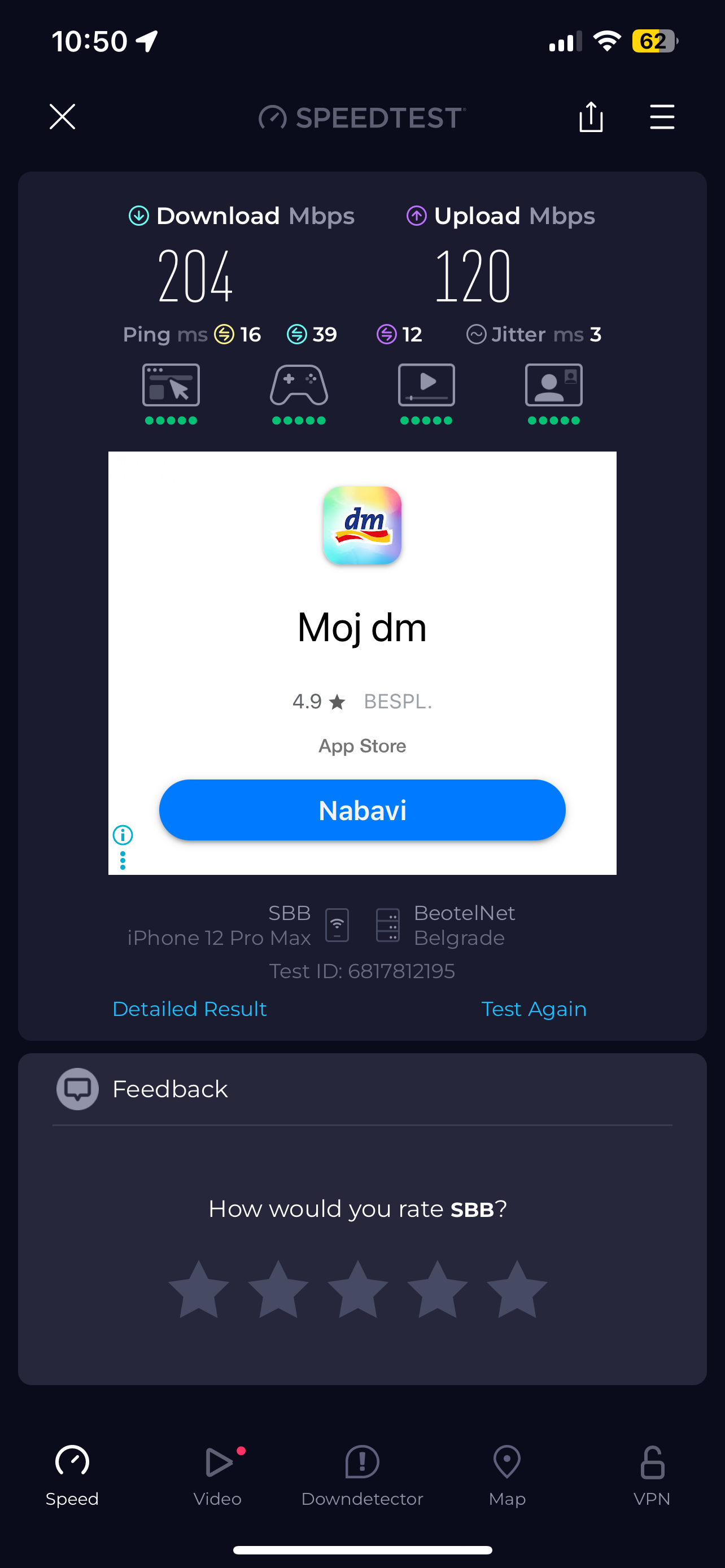Close the speed test result
Screen dimensions: 725x1568
coord(62,116)
